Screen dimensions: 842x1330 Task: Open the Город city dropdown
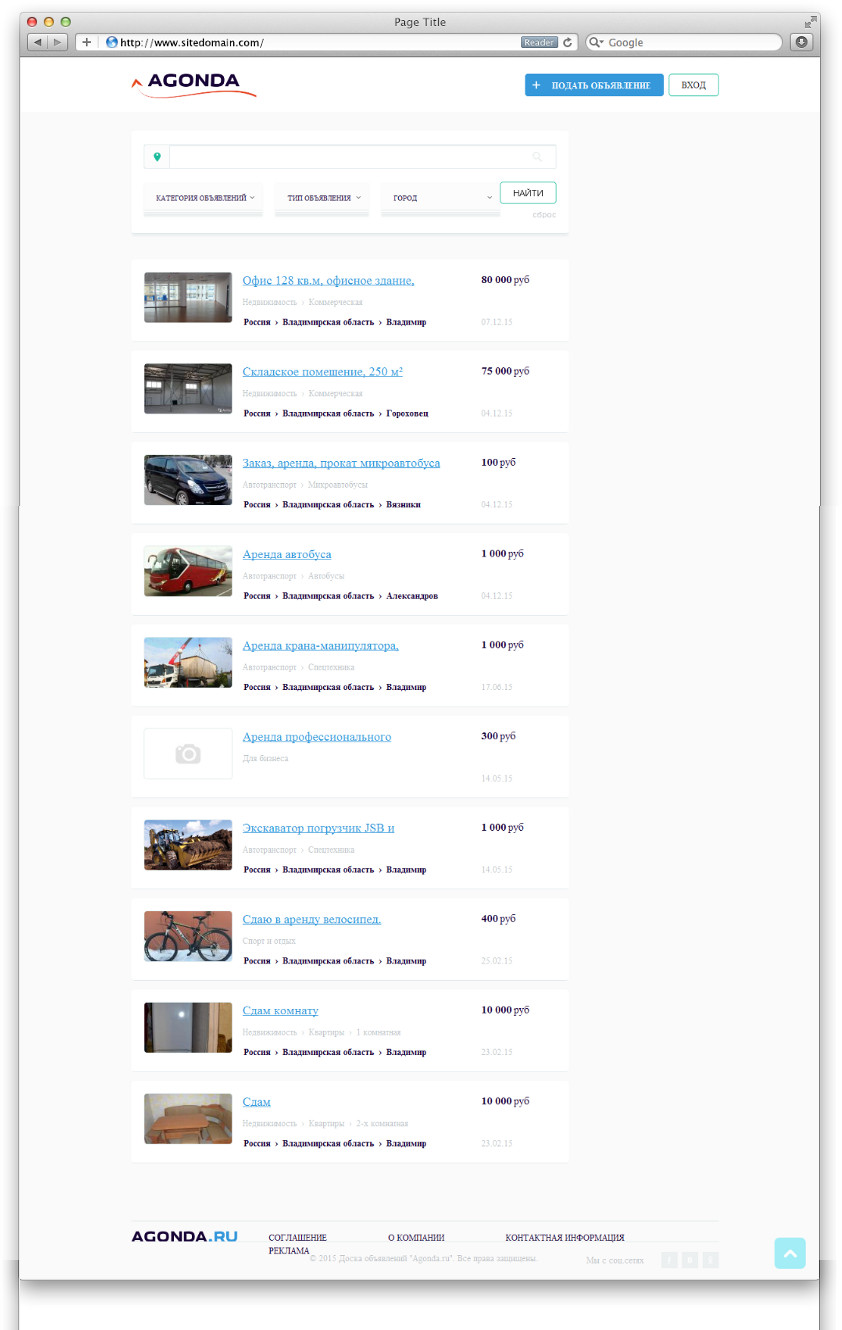(x=440, y=198)
